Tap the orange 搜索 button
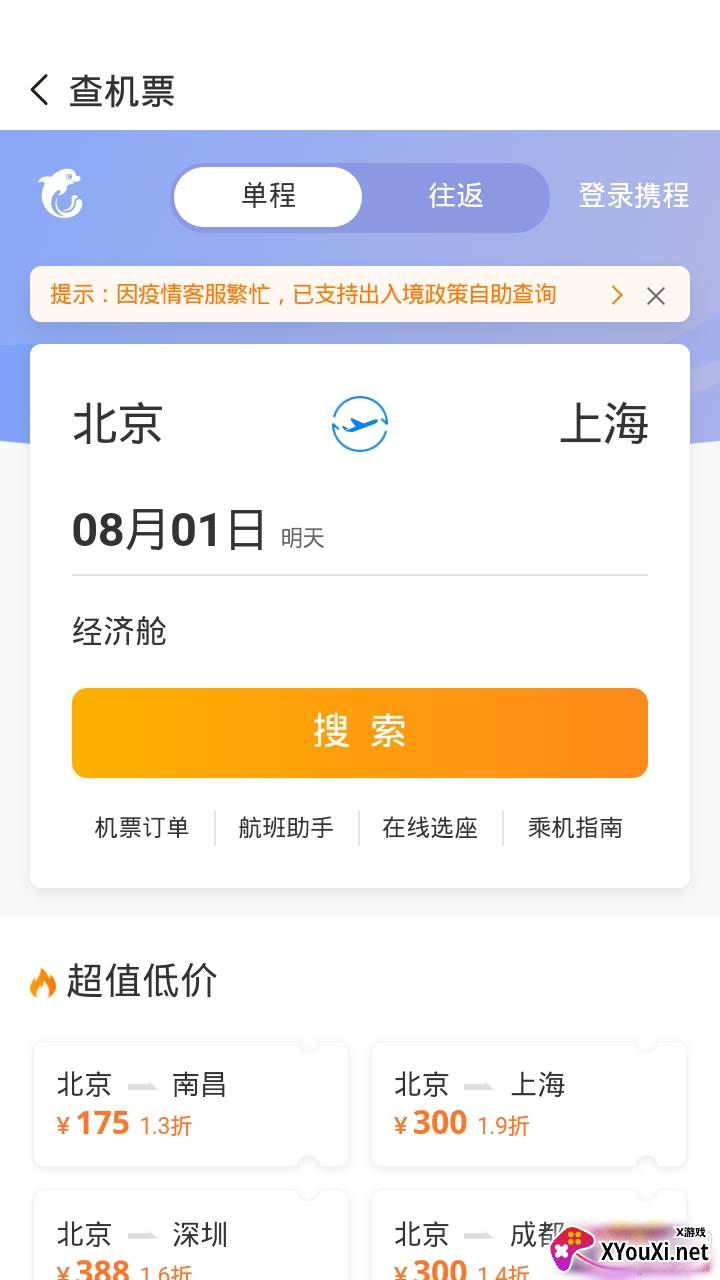The height and width of the screenshot is (1280, 720). click(x=360, y=732)
